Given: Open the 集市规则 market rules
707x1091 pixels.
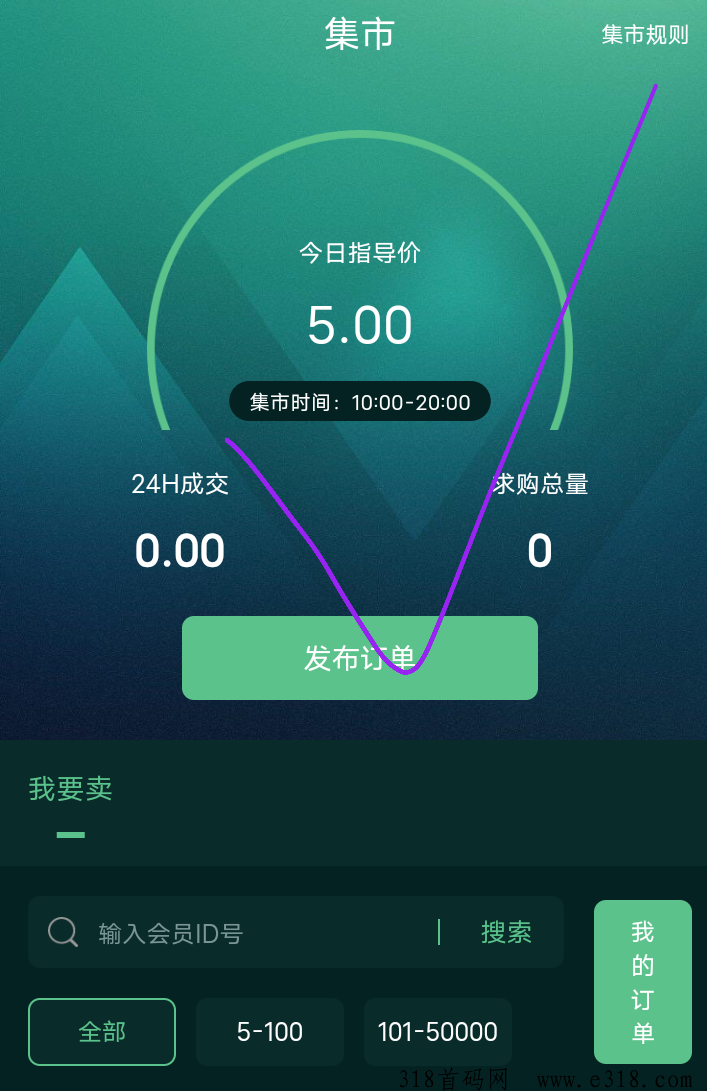Looking at the screenshot, I should [x=644, y=35].
